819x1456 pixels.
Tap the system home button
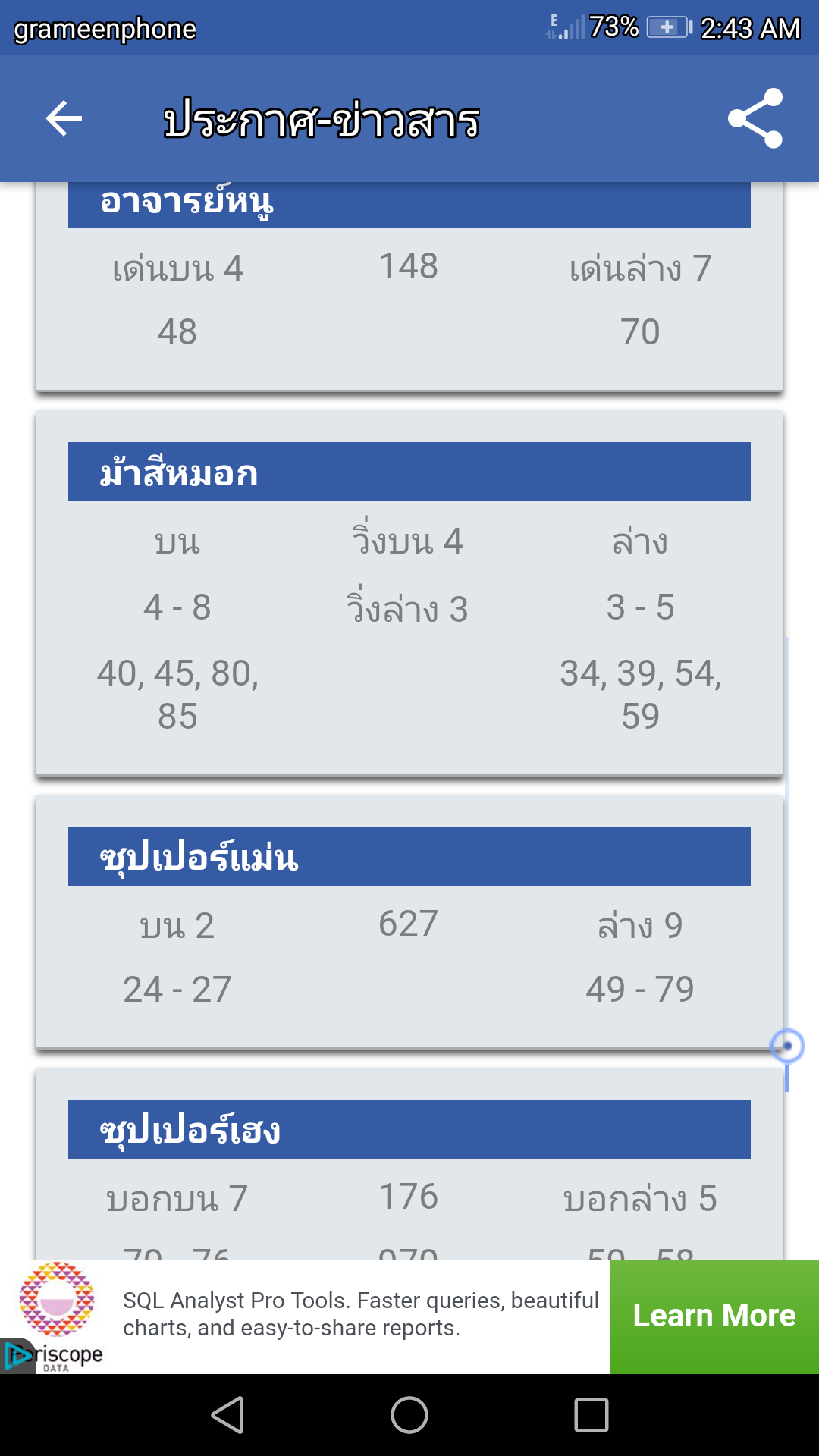tap(409, 1415)
